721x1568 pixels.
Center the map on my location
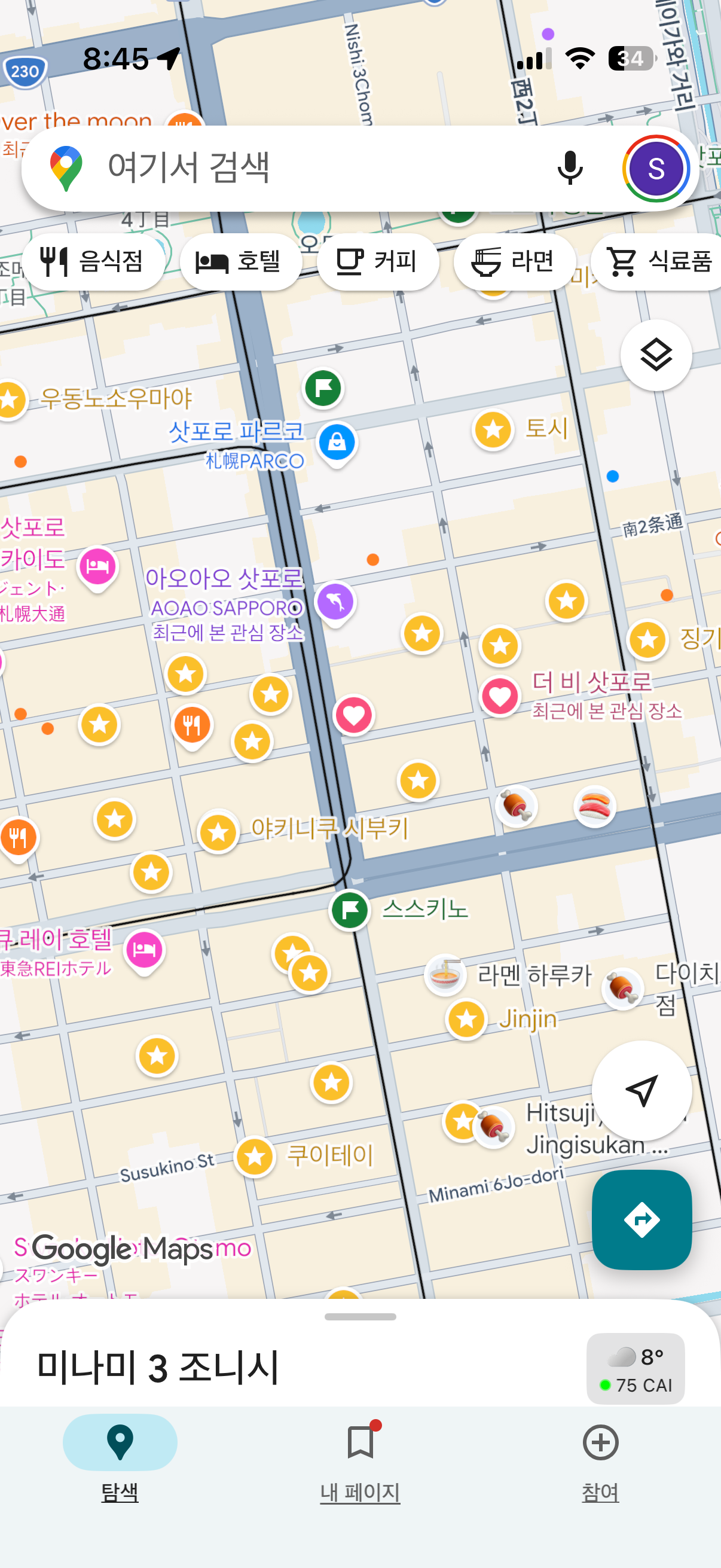coord(641,1090)
